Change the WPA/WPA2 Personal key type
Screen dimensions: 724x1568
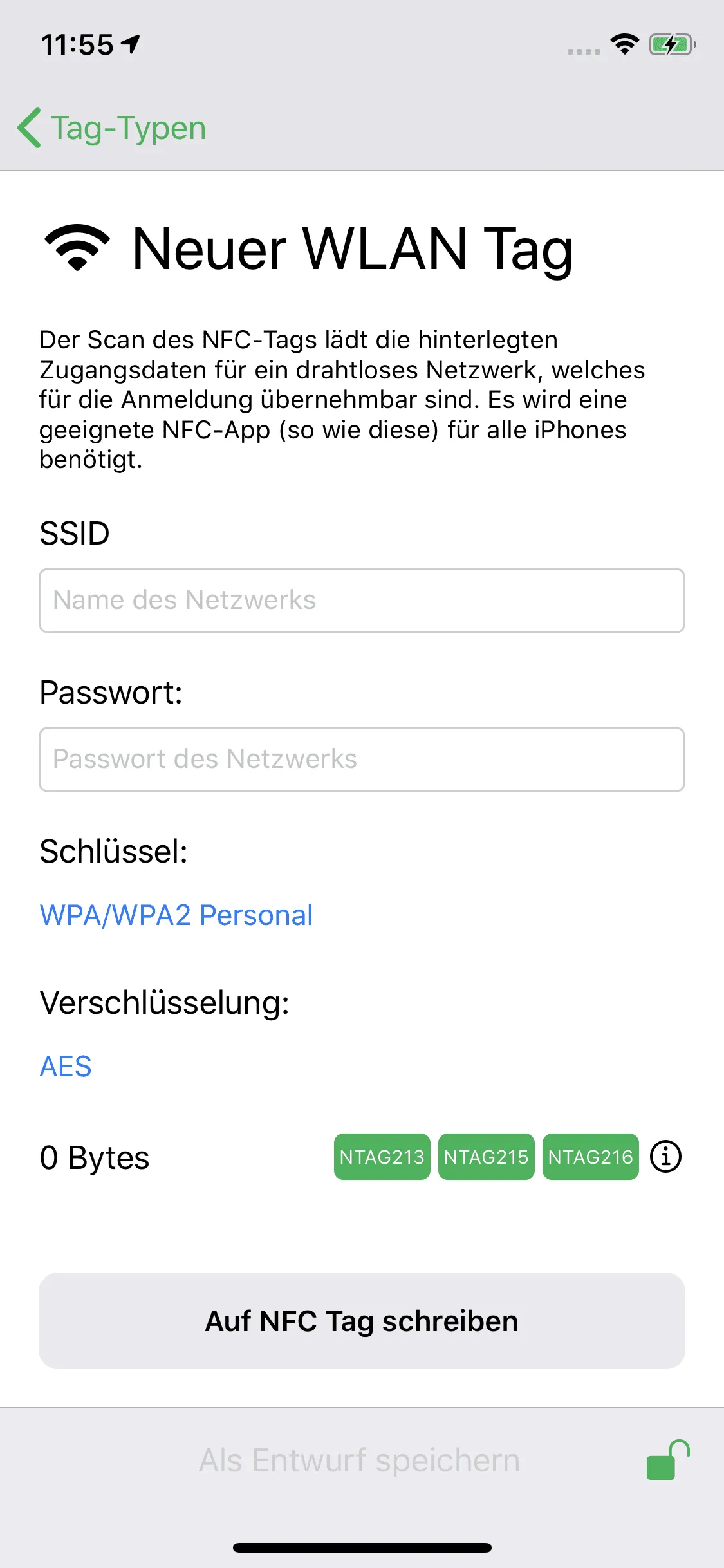coord(176,915)
